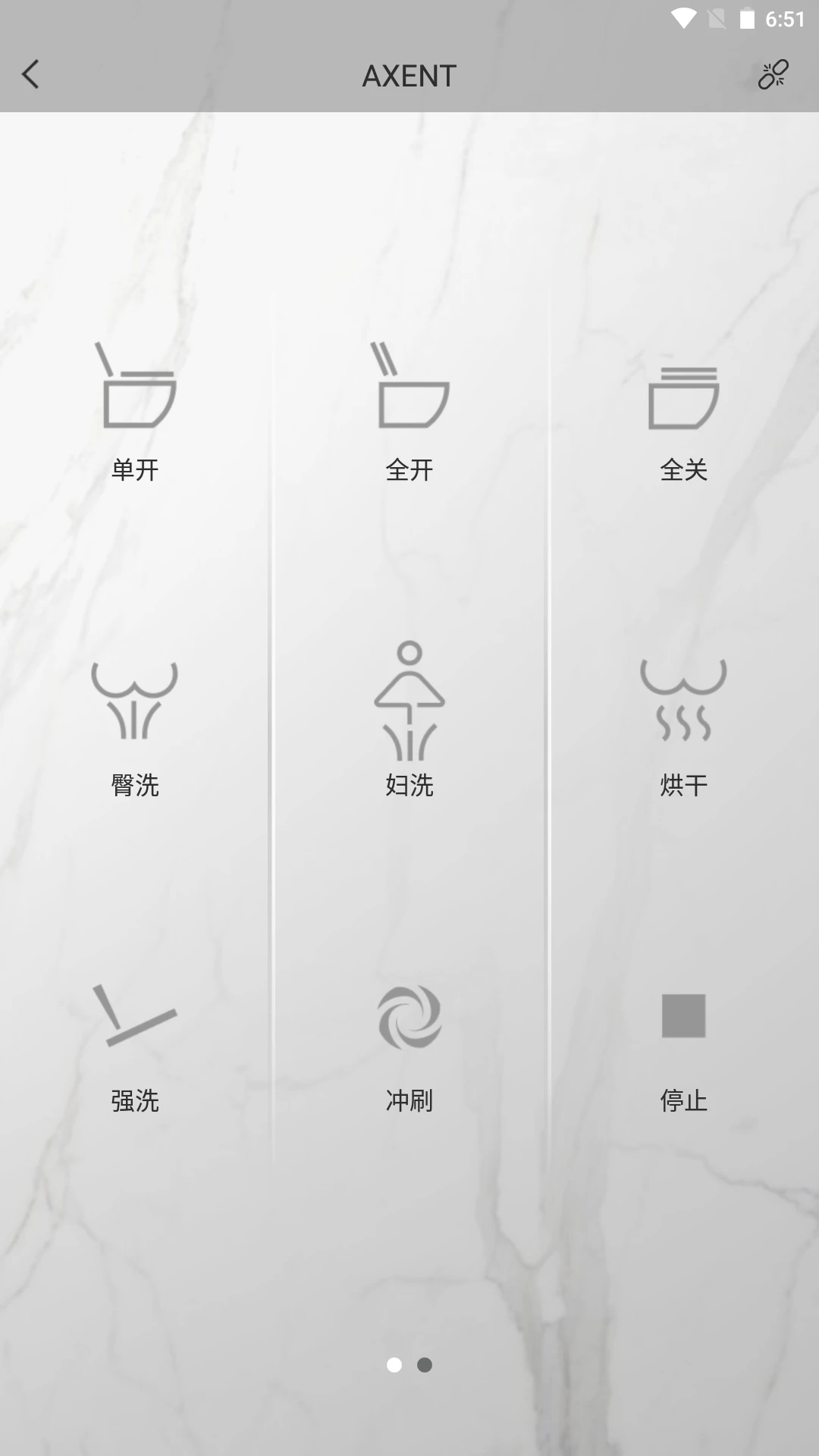
Task: Select the AXENT title text
Action: (x=409, y=75)
